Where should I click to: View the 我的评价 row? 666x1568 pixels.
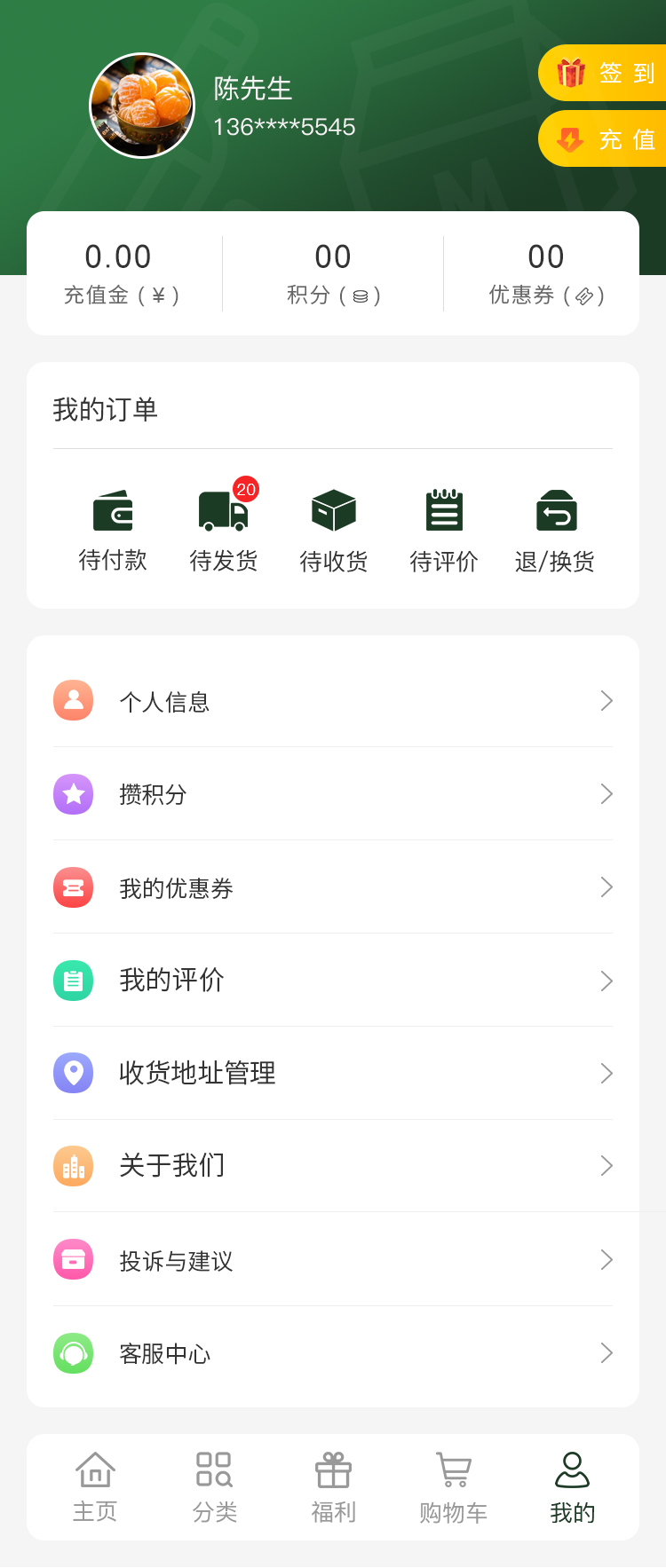point(333,981)
